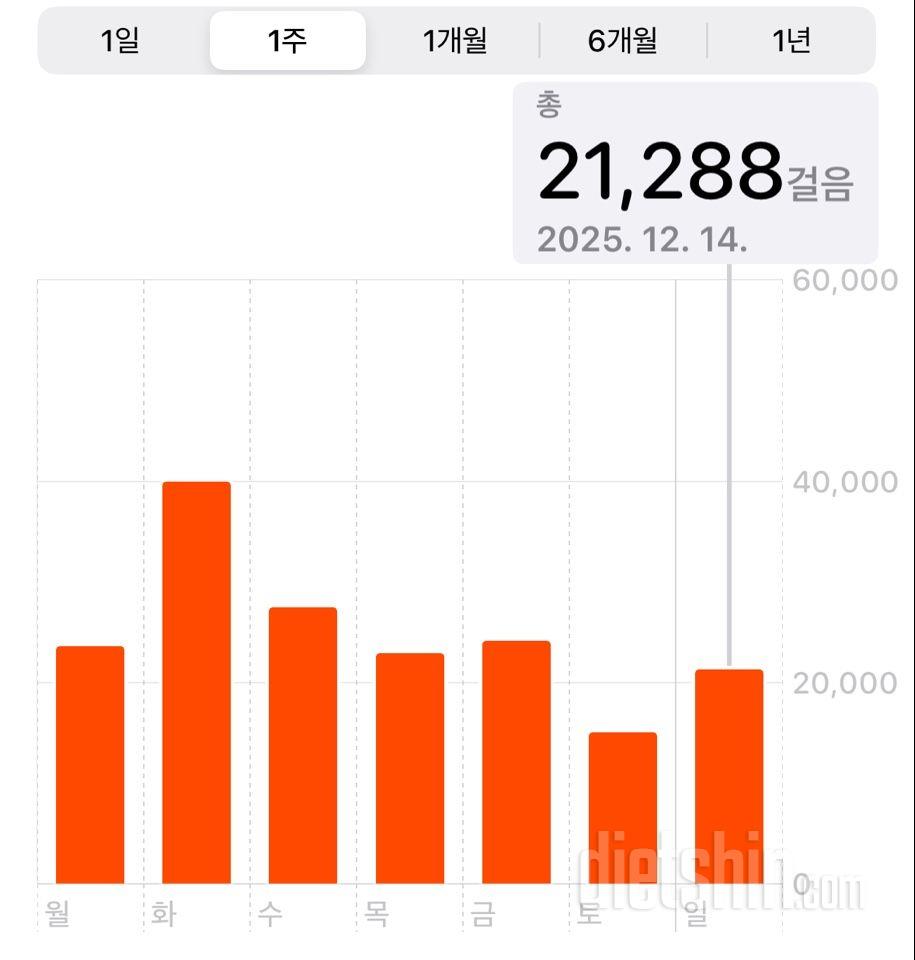Select the 월 bar in the chart

(x=90, y=765)
